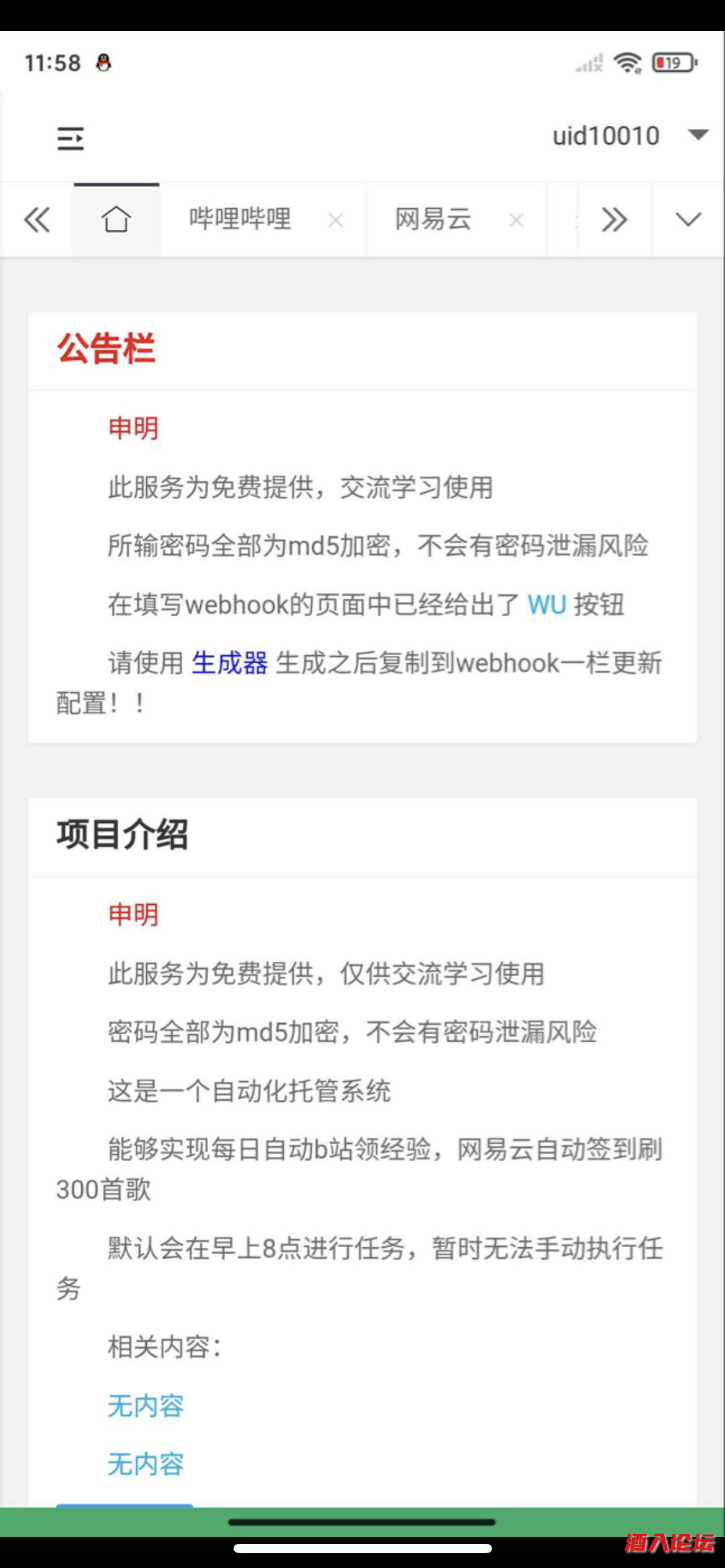This screenshot has width=725, height=1568.
Task: Collapse the tab overview arrow
Action: pyautogui.click(x=37, y=220)
